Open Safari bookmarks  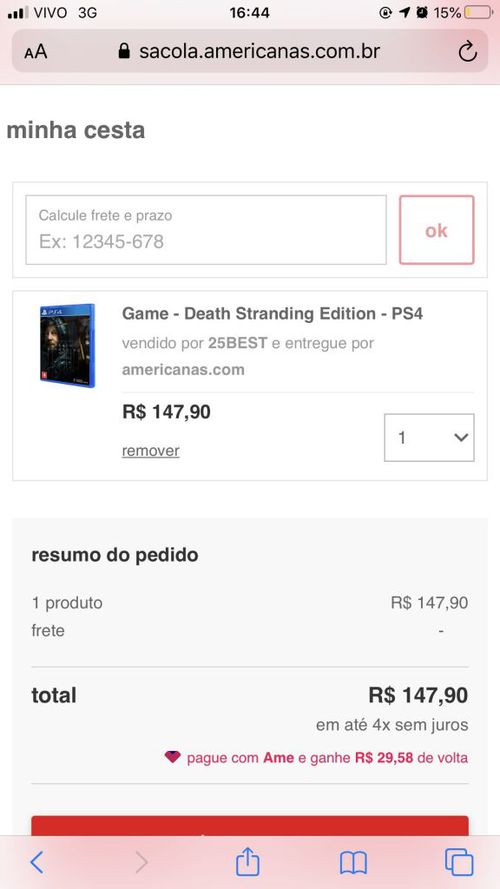[353, 863]
